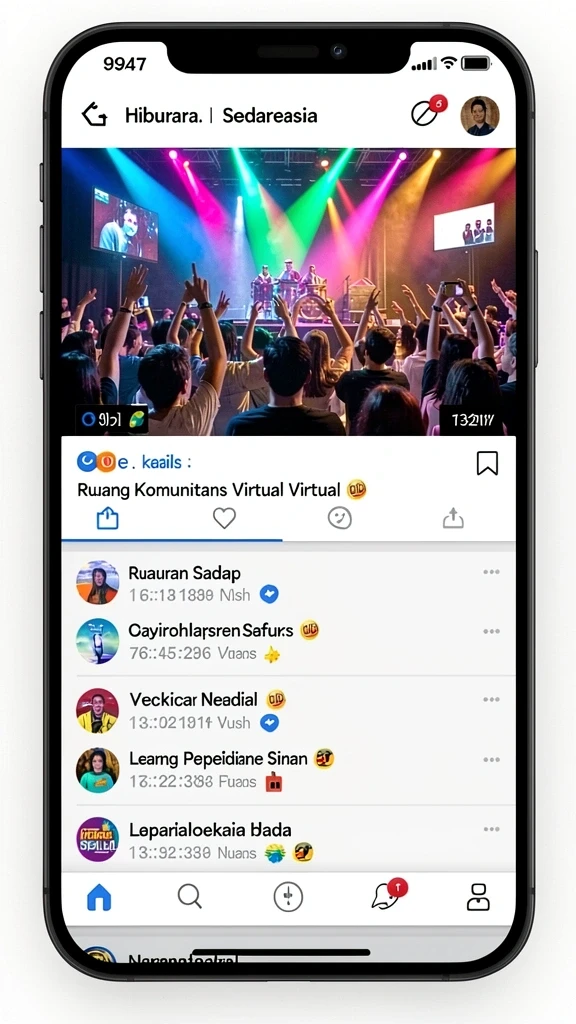Open the Oayirohlarsren Safurs row
The image size is (576, 1024).
pyautogui.click(x=288, y=641)
